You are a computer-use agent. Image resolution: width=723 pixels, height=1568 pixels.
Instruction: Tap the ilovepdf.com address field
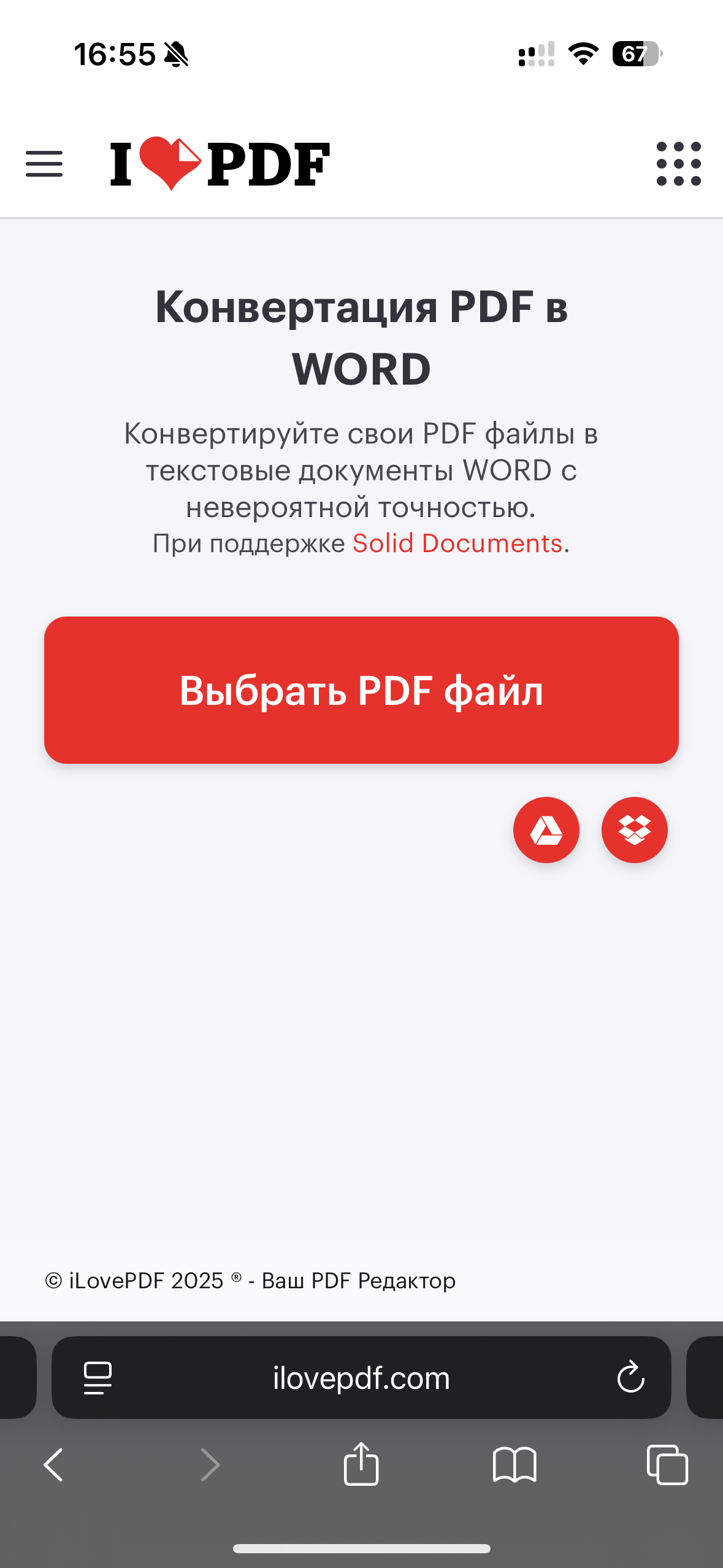pyautogui.click(x=361, y=1378)
